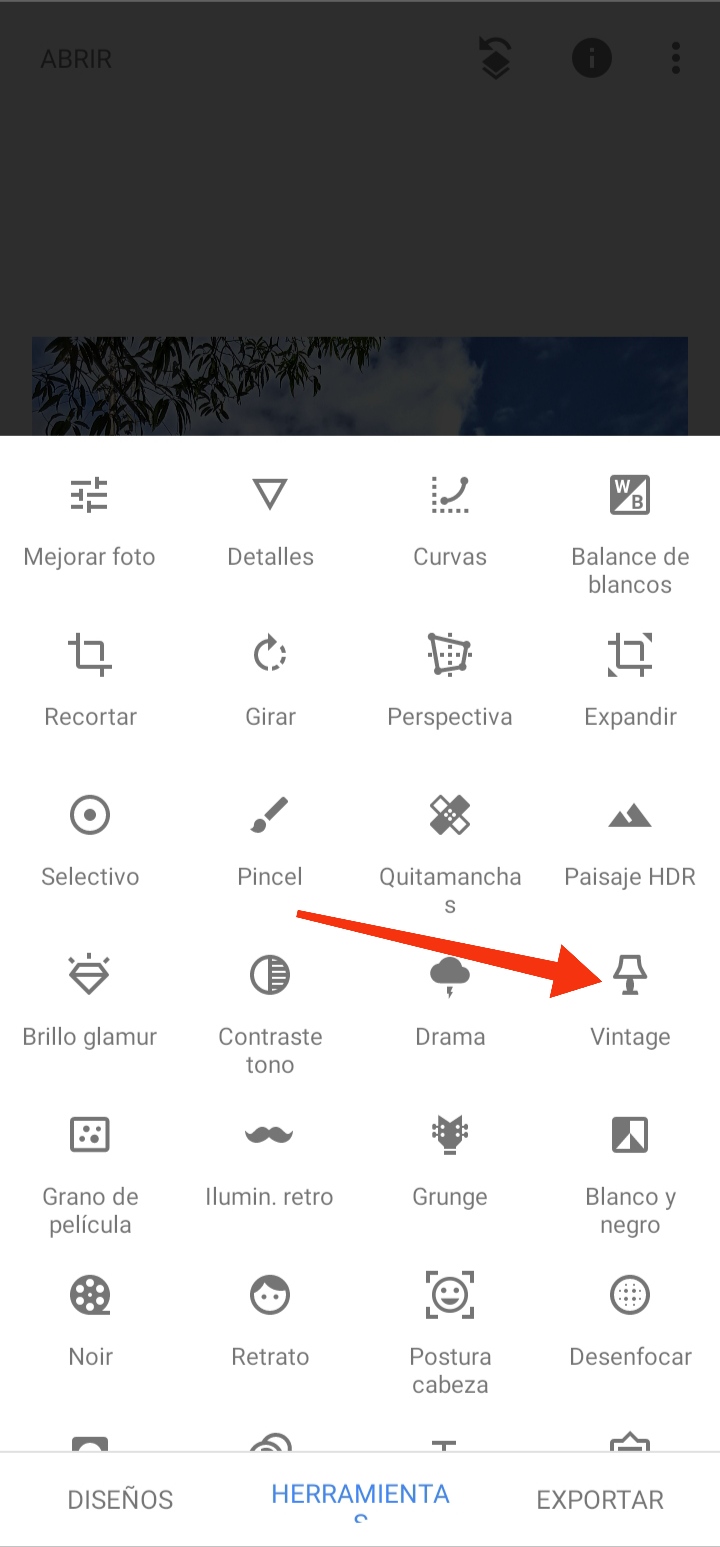The height and width of the screenshot is (1547, 720).
Task: Tap the Girar rotate tool
Action: (x=270, y=676)
